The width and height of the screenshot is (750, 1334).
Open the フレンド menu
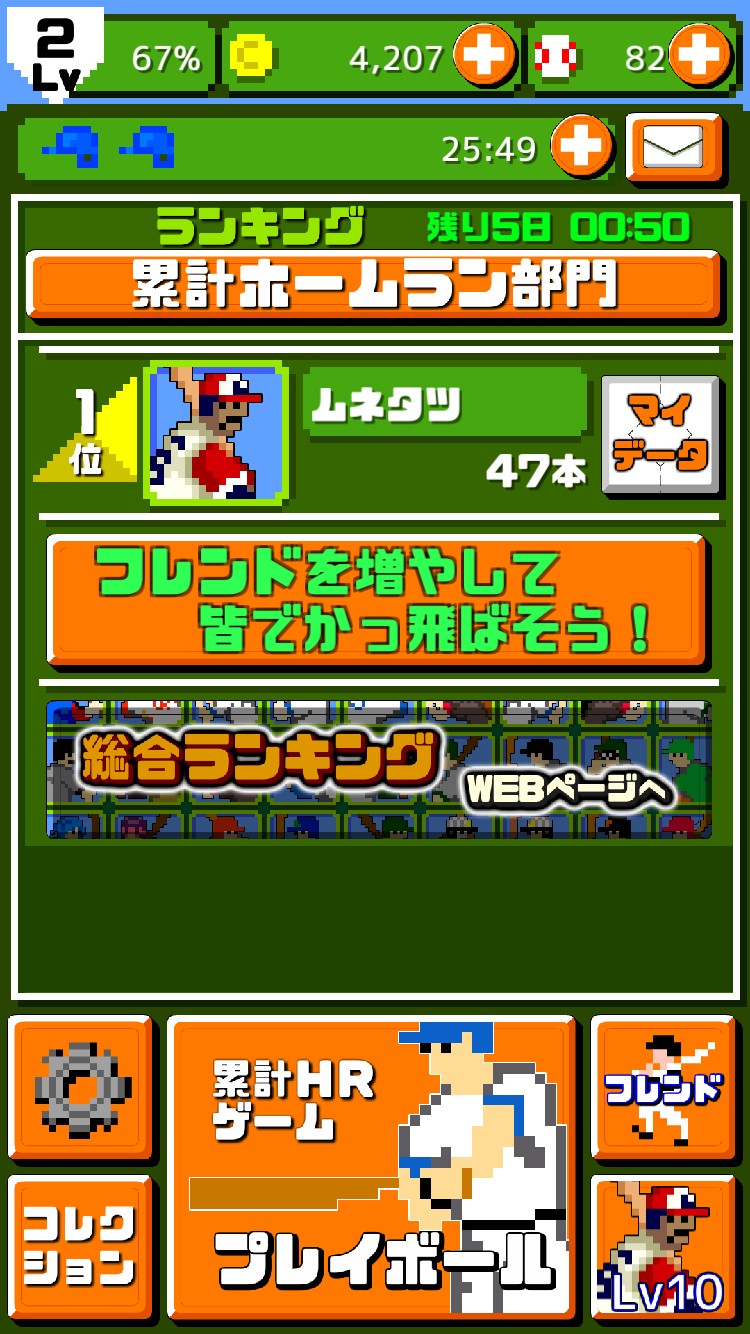click(663, 1087)
